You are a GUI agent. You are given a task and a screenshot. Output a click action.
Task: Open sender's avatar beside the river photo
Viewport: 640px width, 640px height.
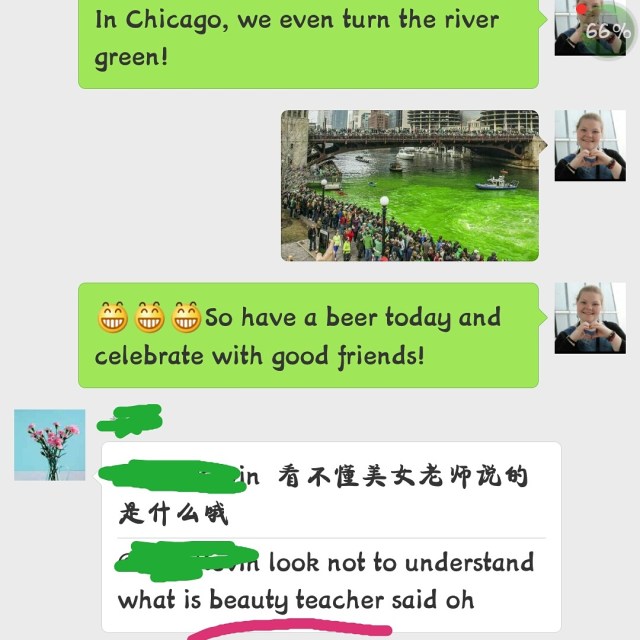point(589,146)
